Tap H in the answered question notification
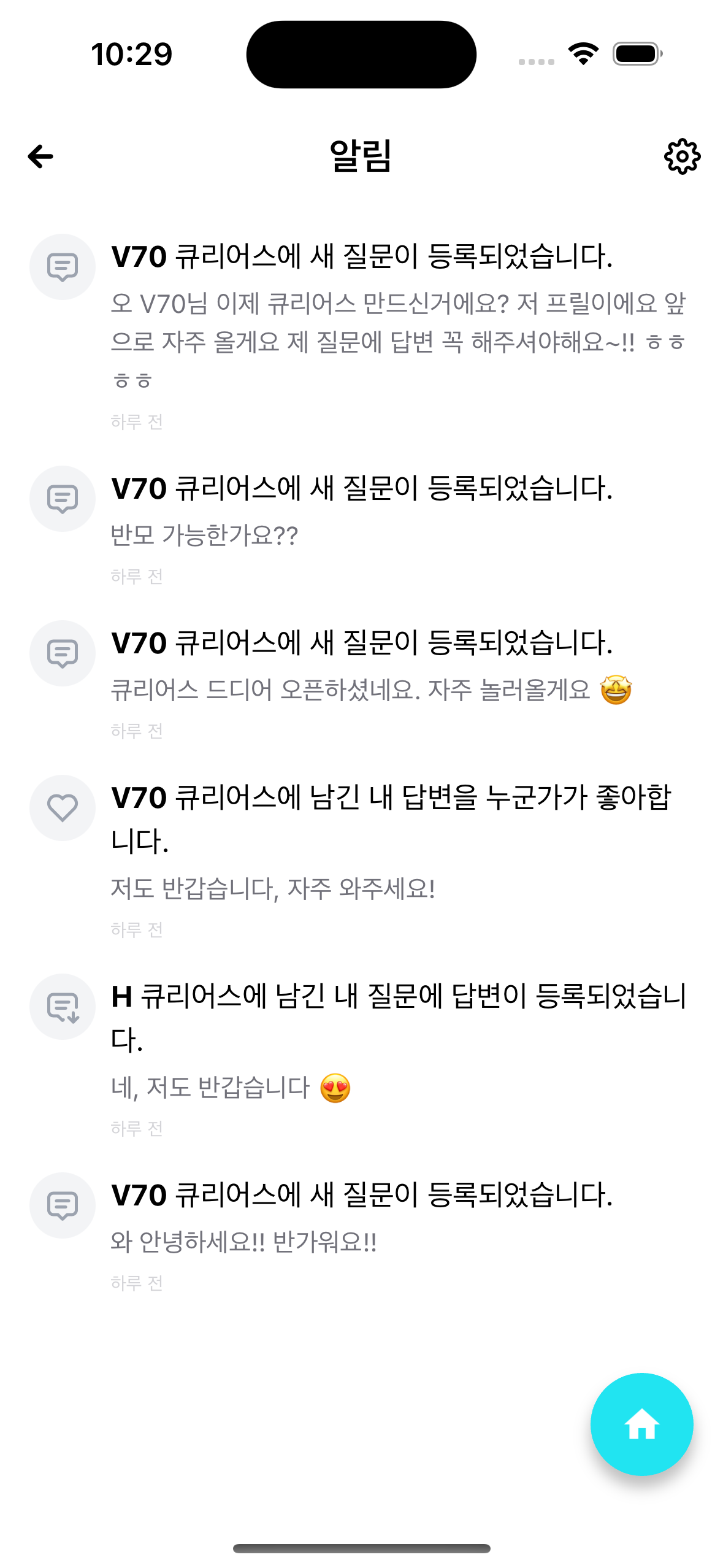Image resolution: width=723 pixels, height=1568 pixels. point(123,995)
